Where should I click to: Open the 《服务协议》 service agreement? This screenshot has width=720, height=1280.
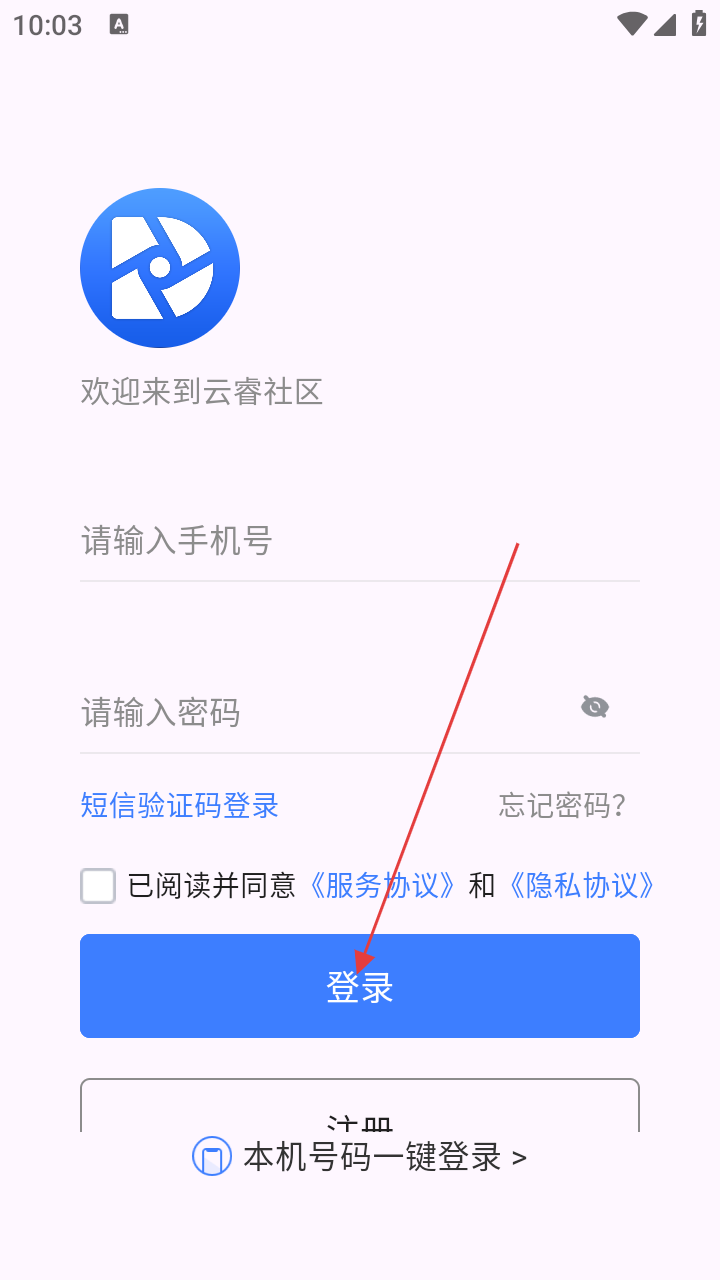point(382,885)
